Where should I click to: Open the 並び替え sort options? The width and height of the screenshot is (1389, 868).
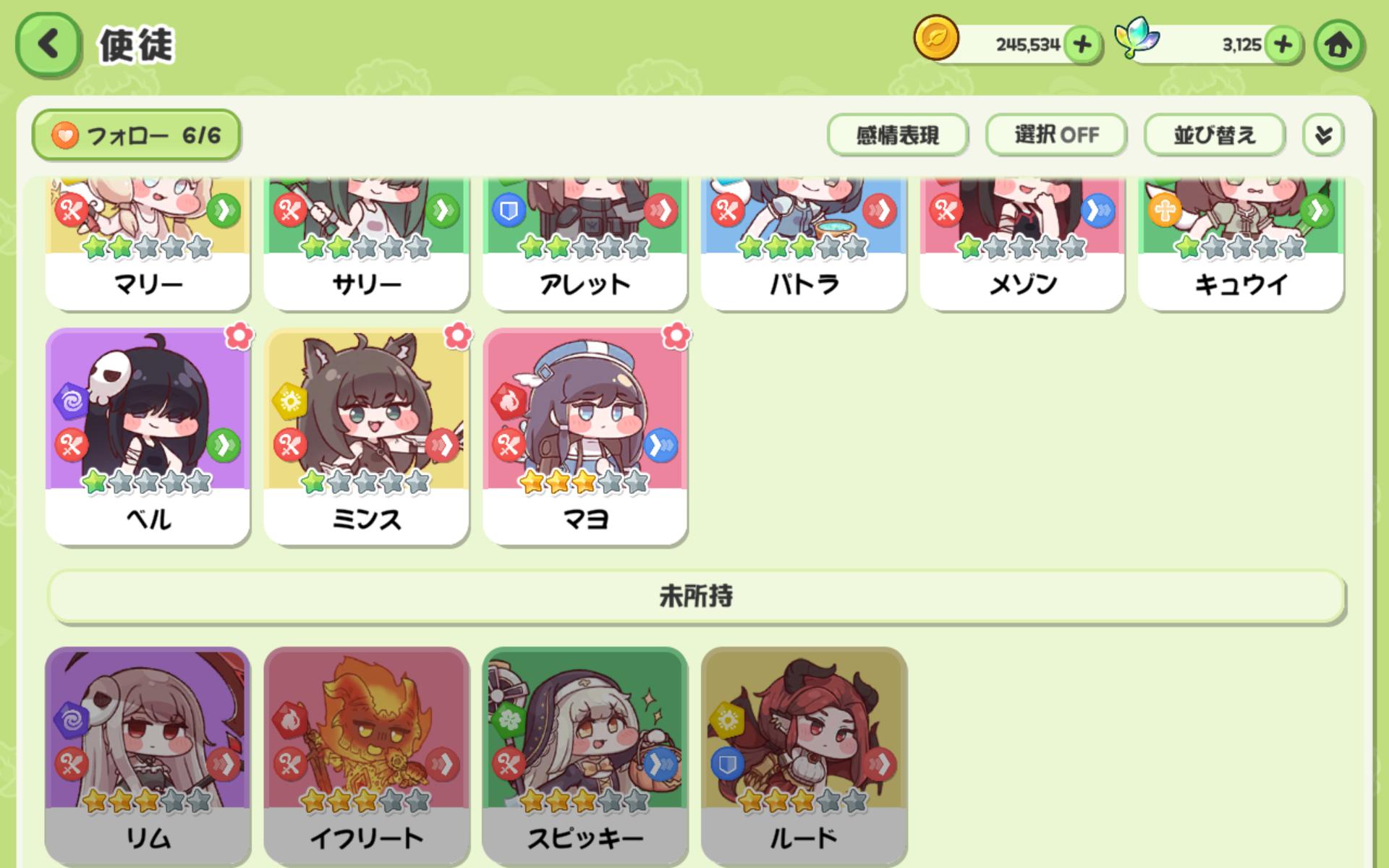(x=1214, y=135)
